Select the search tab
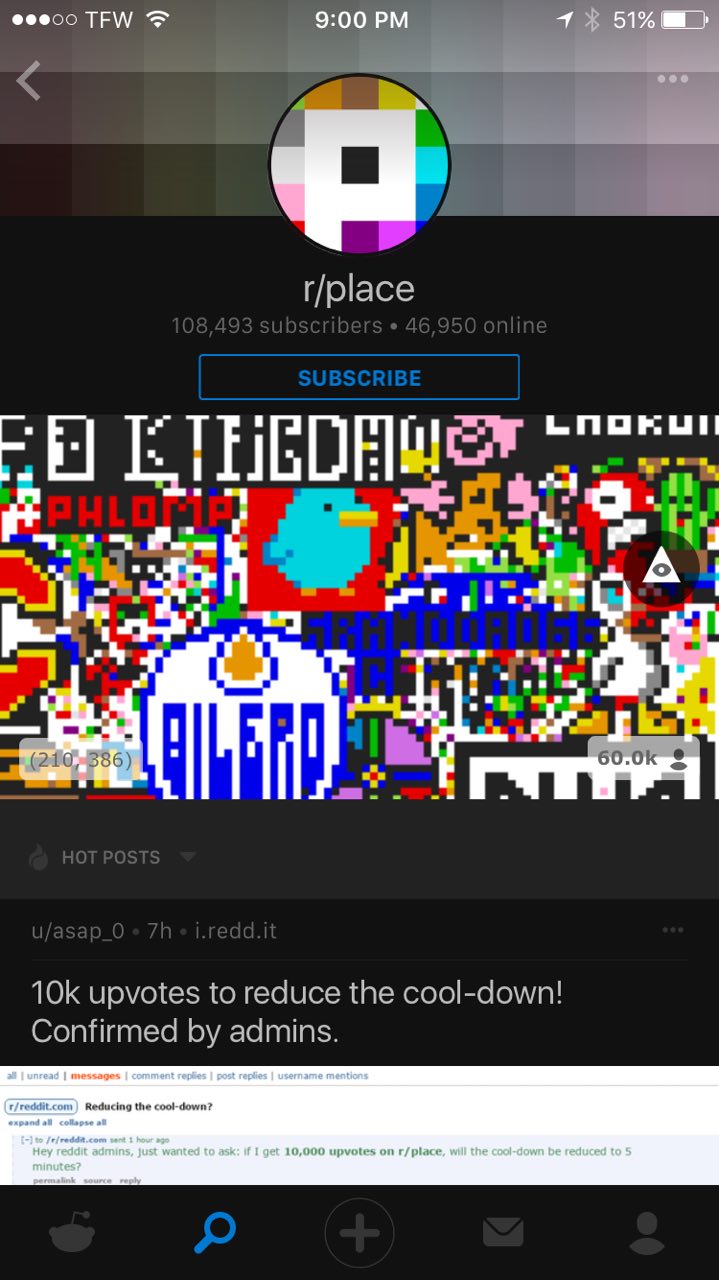 point(214,1232)
